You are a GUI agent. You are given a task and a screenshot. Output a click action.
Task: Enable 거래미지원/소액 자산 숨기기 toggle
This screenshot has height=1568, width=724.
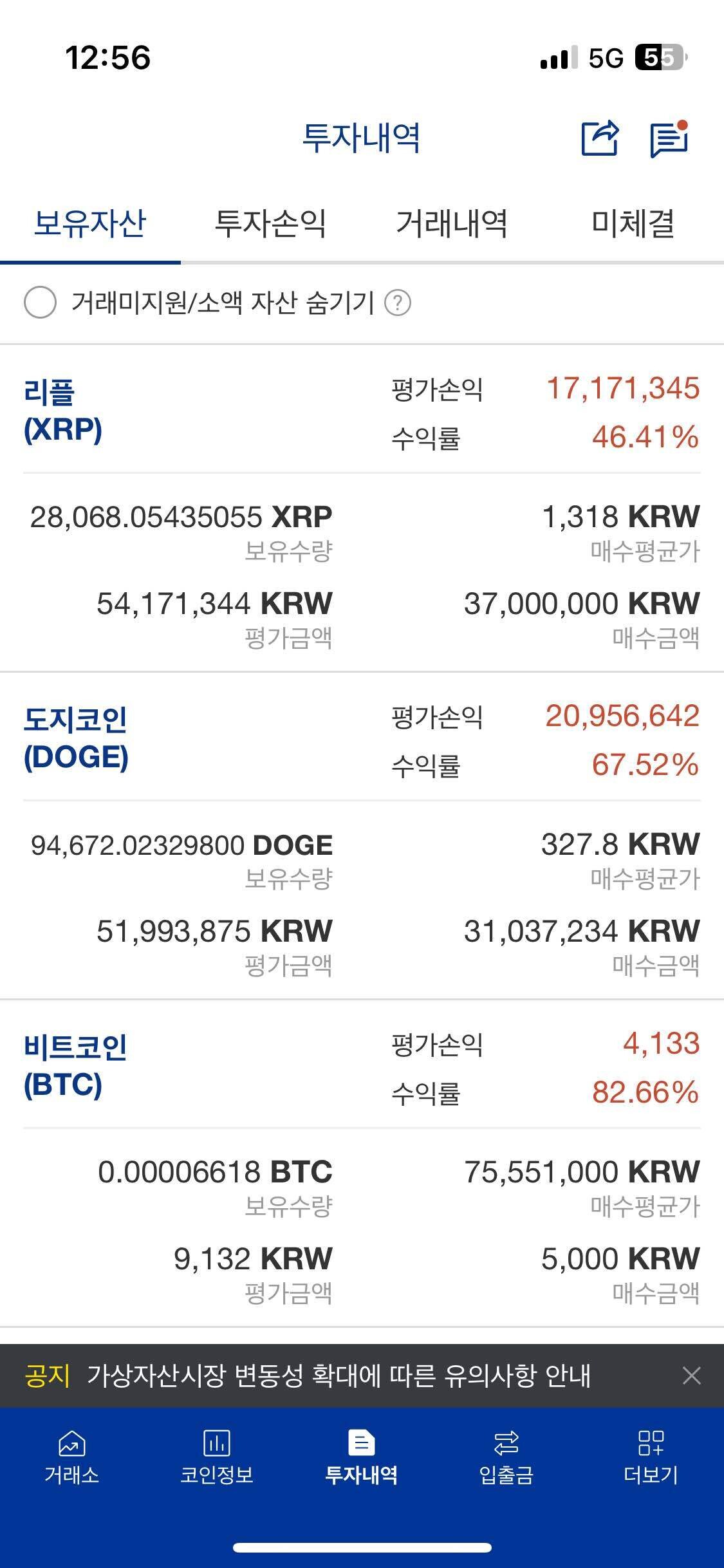click(x=40, y=303)
